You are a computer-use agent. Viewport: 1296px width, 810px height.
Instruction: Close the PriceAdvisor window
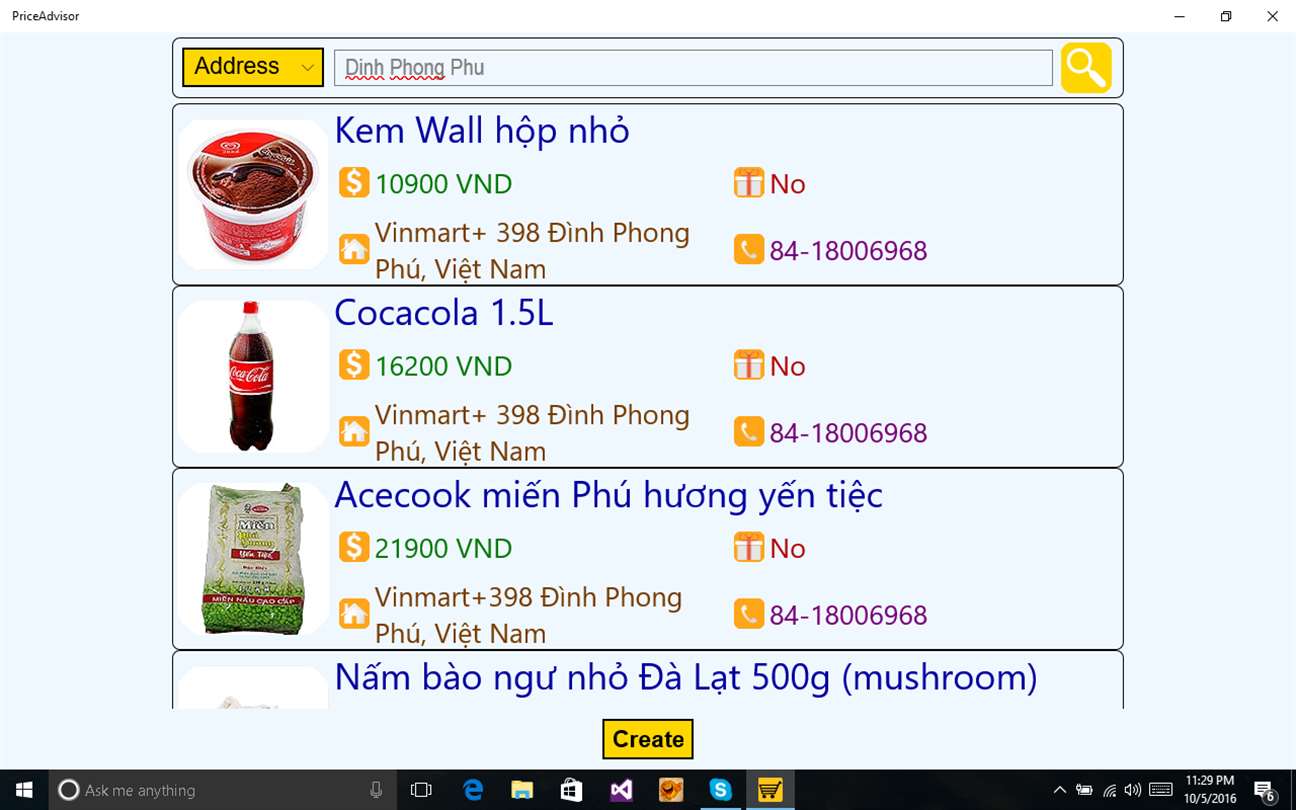pyautogui.click(x=1272, y=16)
